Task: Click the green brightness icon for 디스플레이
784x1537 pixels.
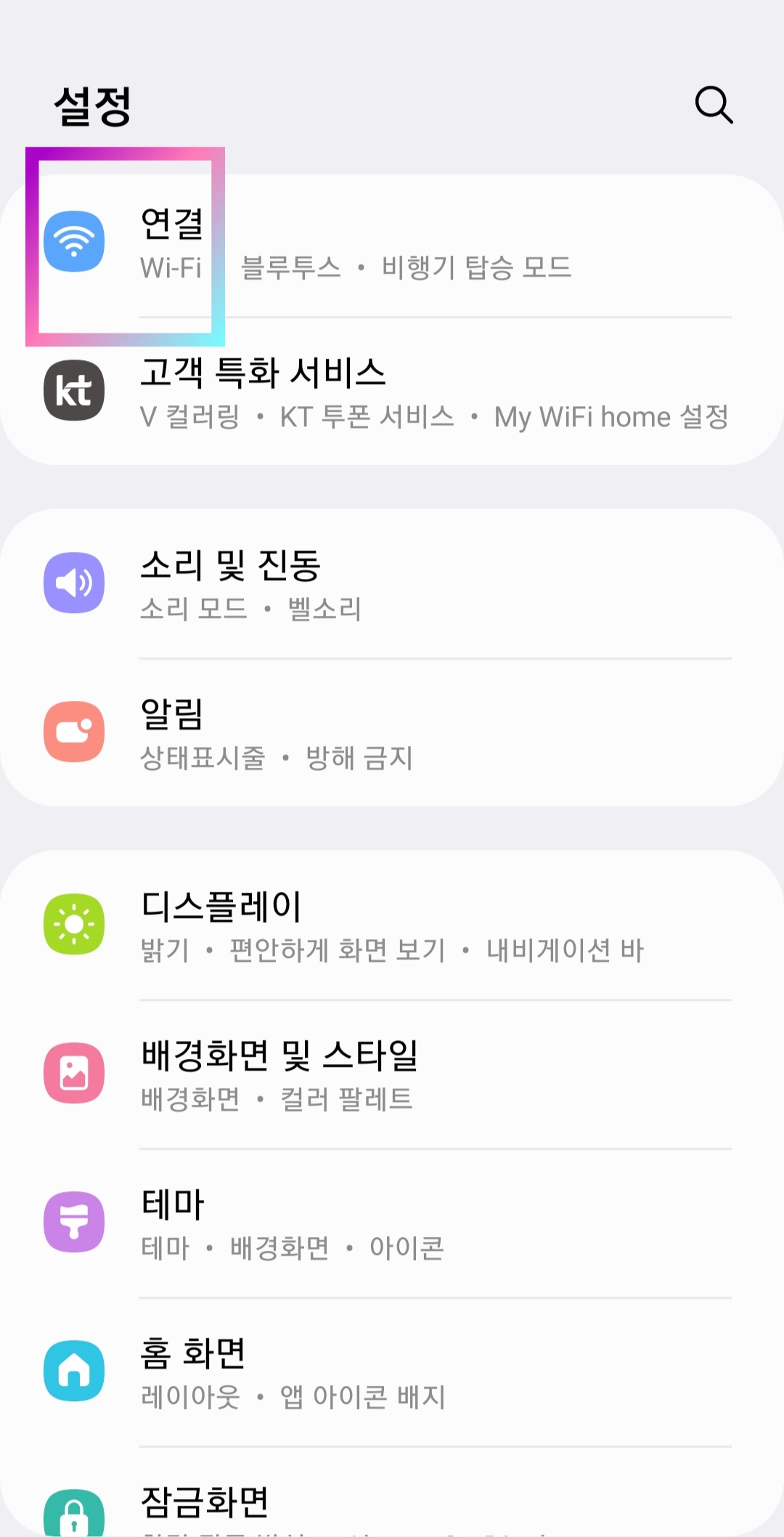Action: [74, 924]
